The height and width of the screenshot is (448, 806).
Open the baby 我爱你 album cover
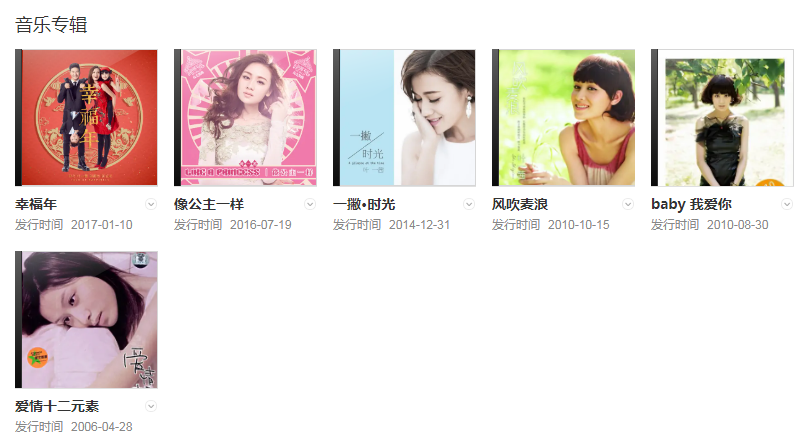(x=722, y=117)
